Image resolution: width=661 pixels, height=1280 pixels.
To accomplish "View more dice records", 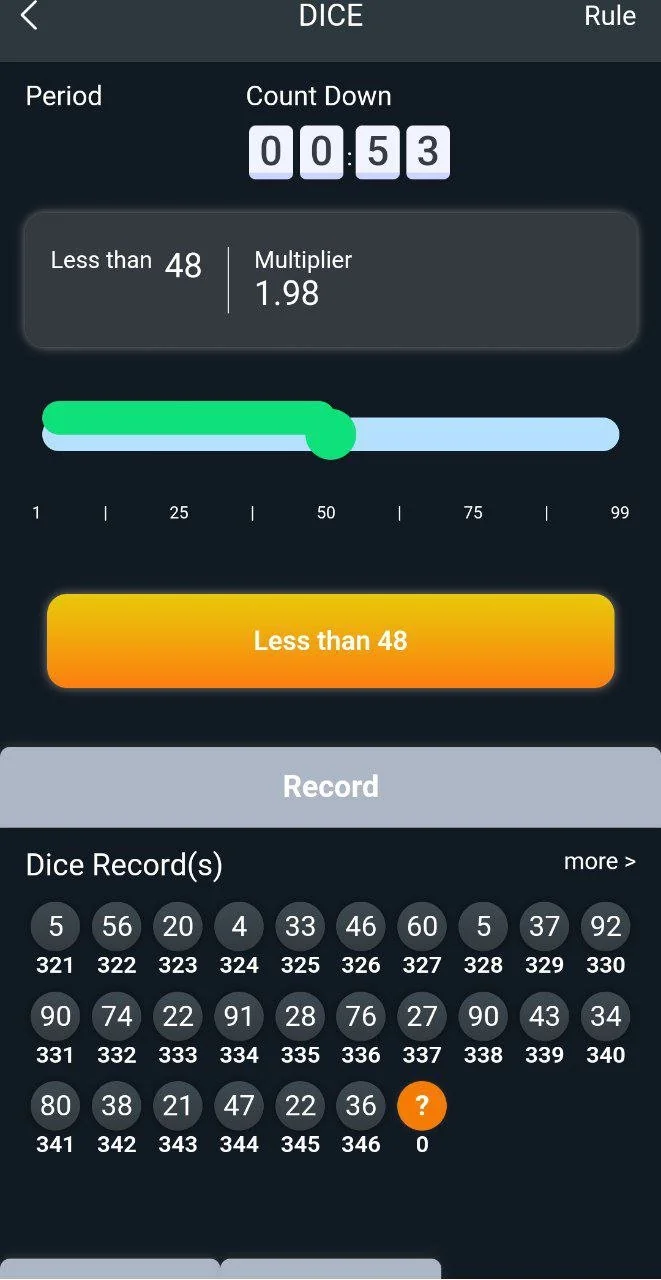I will (x=599, y=862).
